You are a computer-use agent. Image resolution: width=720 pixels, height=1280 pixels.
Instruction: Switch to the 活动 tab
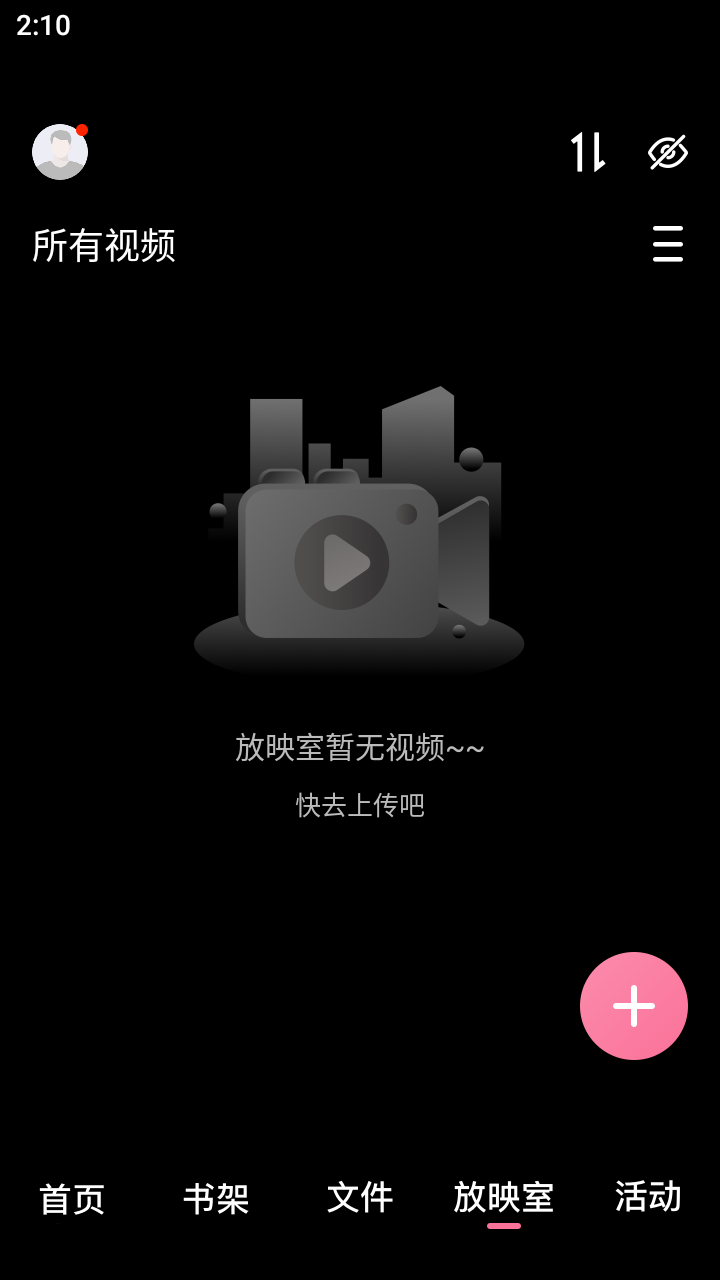(646, 1199)
